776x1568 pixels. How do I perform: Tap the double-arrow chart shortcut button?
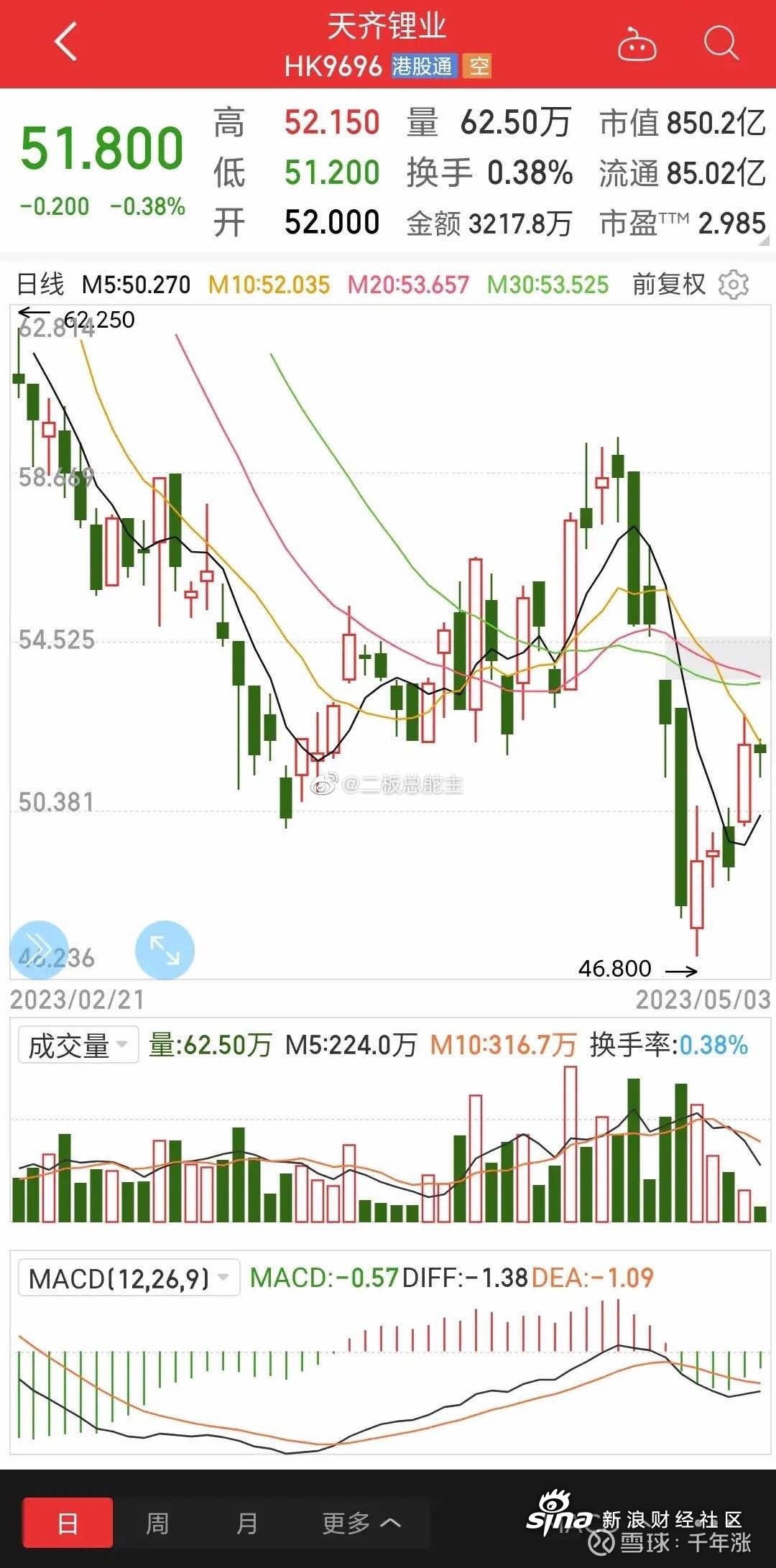click(x=40, y=950)
